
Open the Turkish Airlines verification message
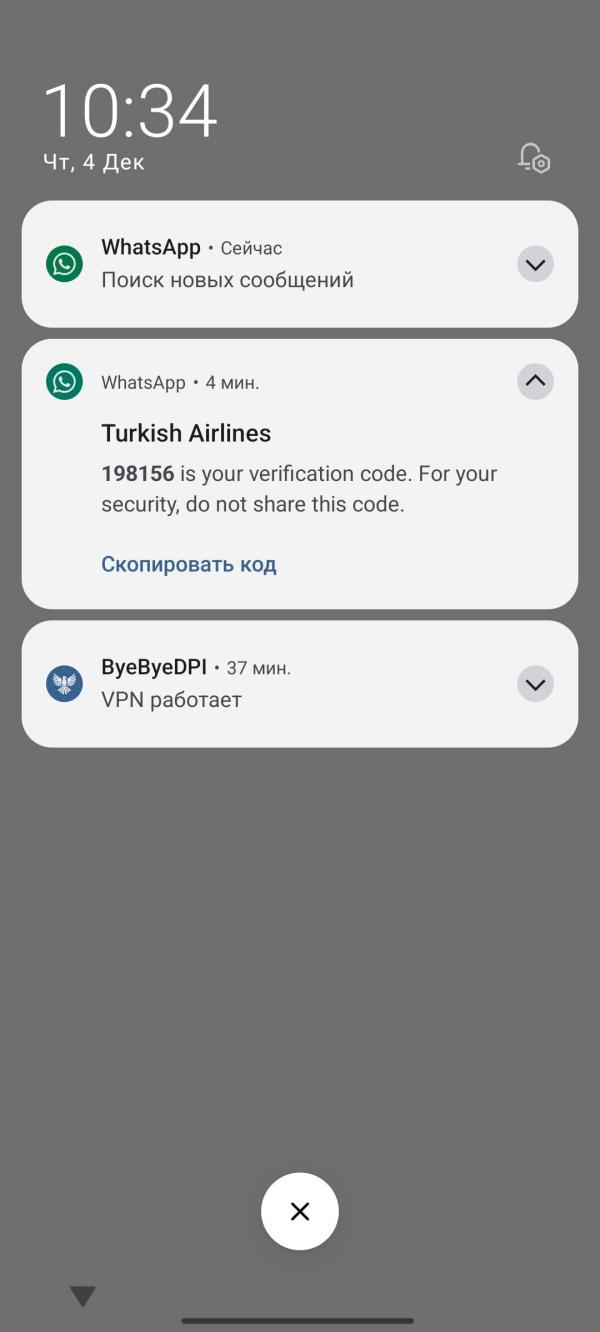click(300, 474)
